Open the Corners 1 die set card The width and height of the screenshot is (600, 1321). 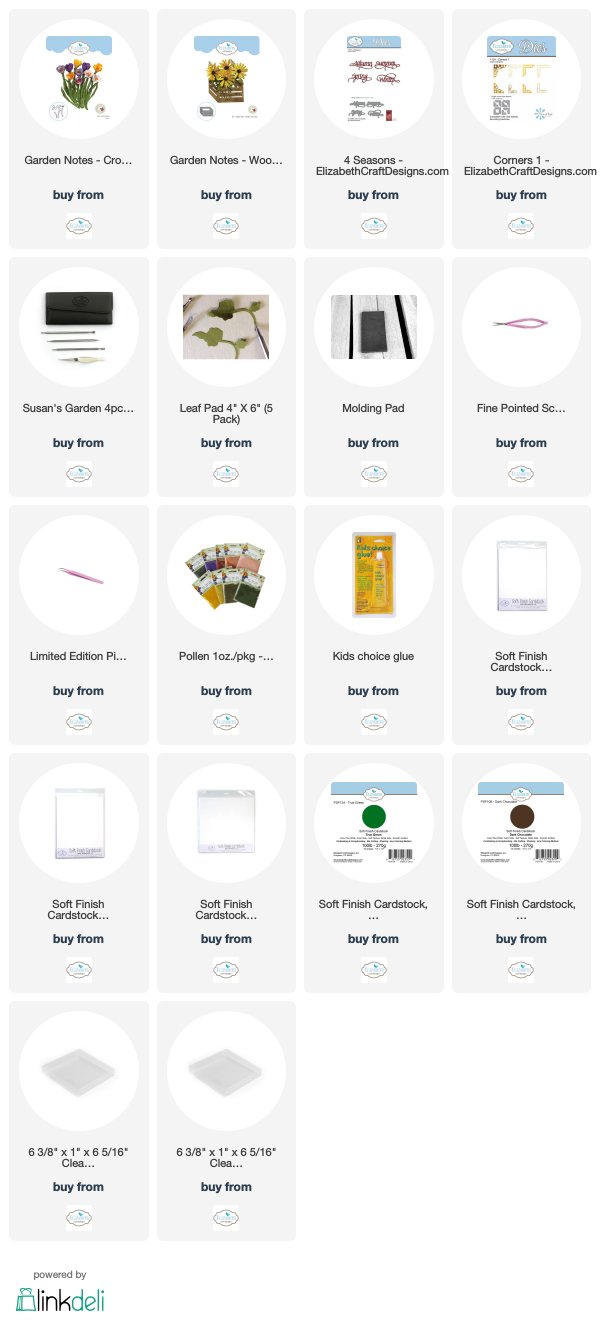[x=521, y=129]
